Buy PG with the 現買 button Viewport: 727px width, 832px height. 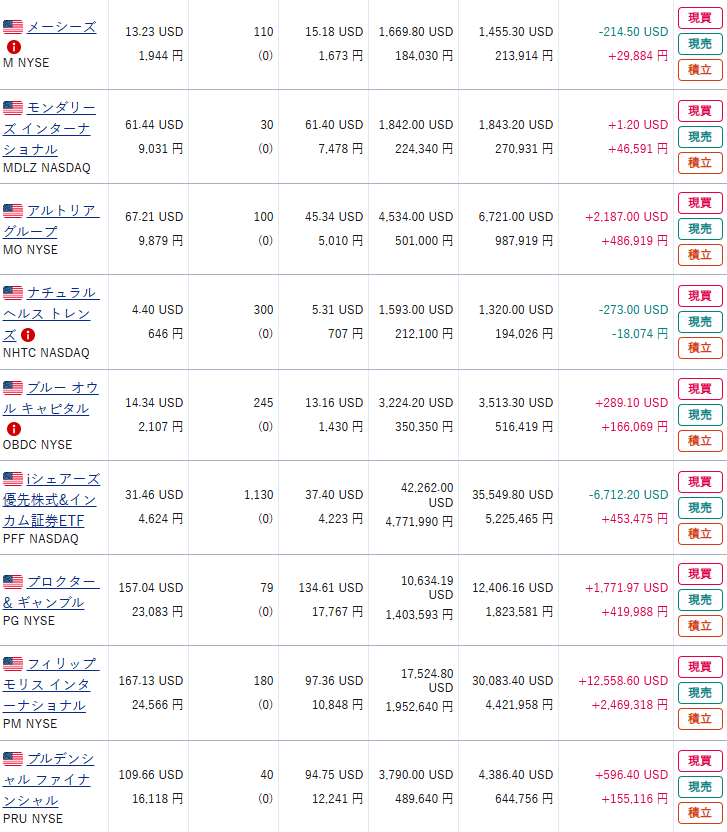700,574
